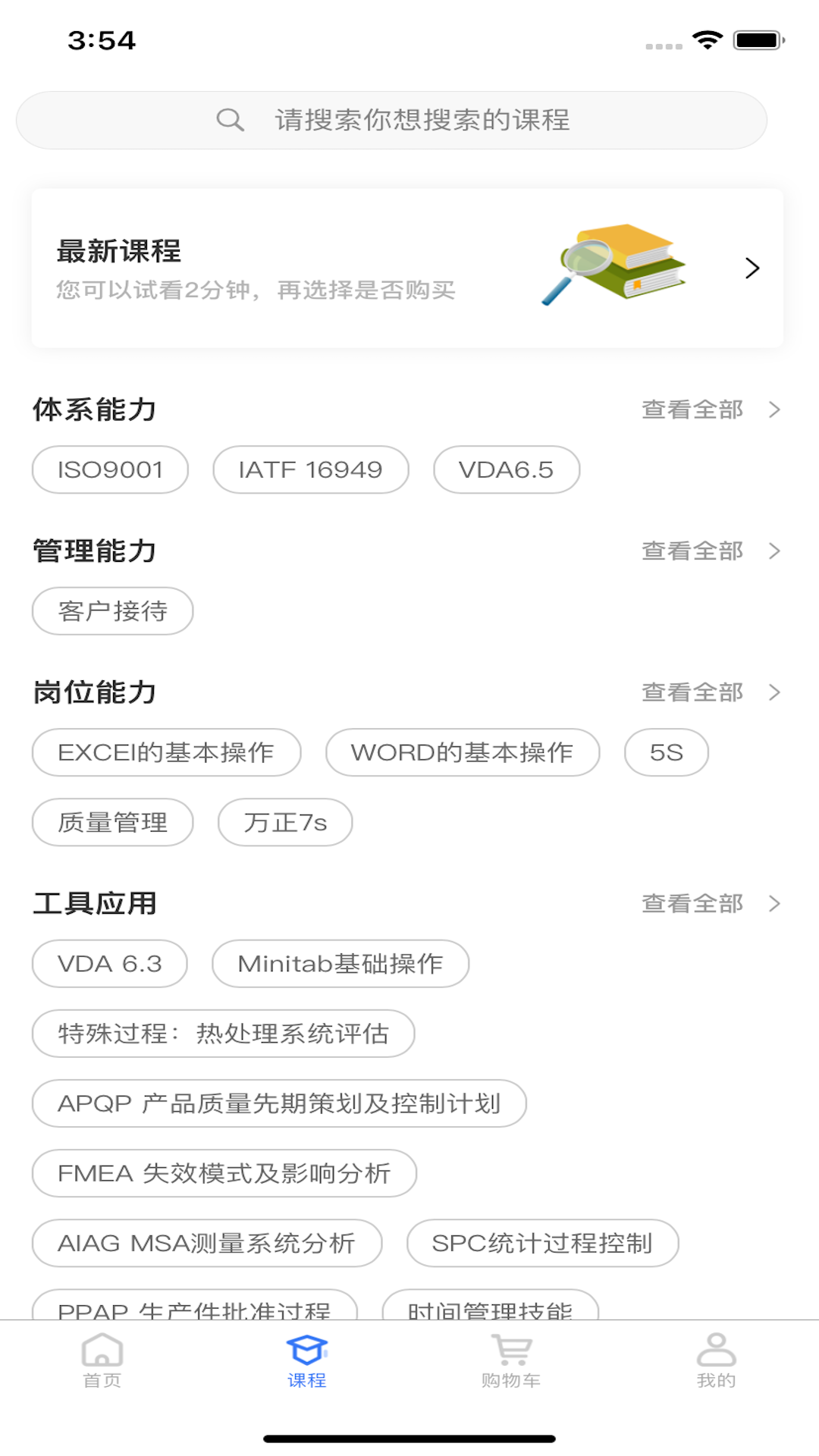Select the 客户接待 chip

click(x=112, y=611)
